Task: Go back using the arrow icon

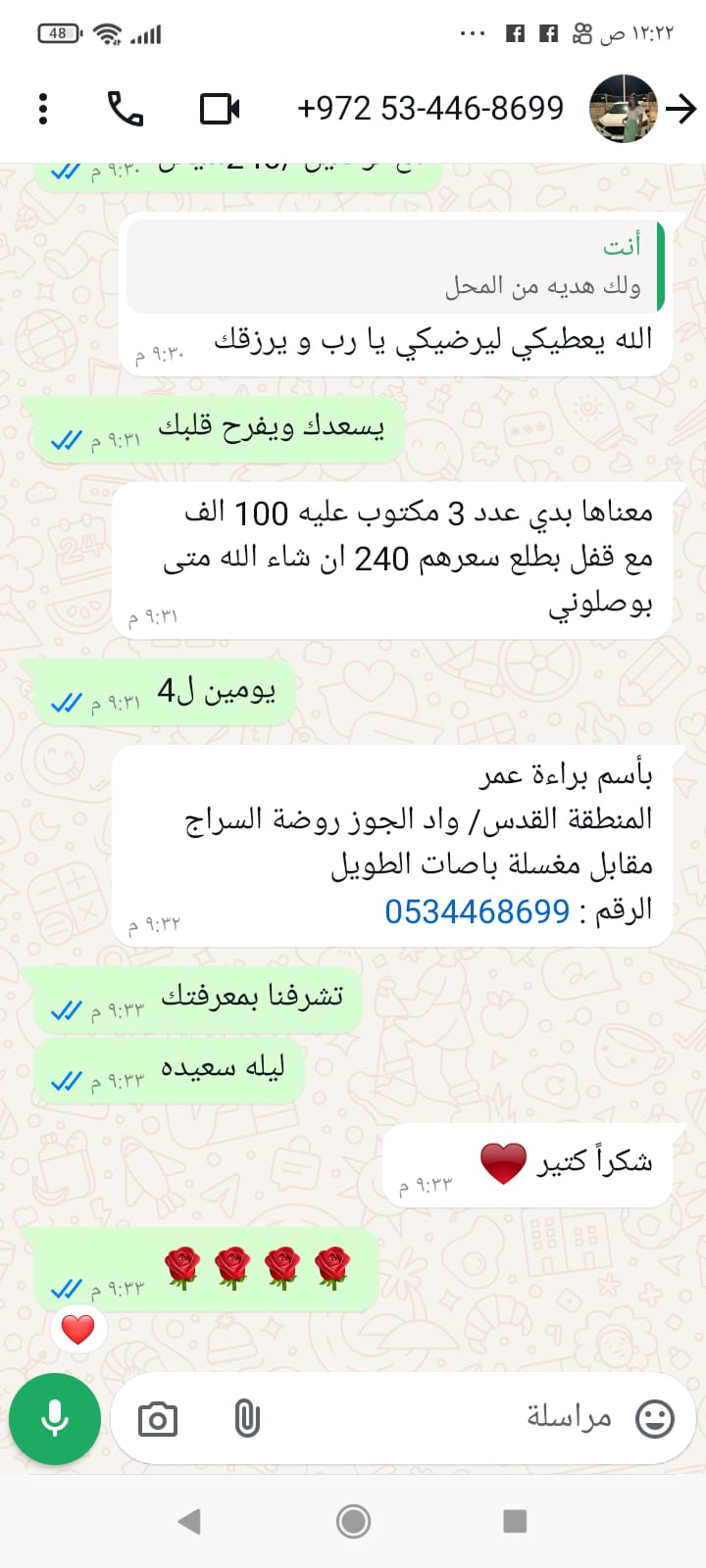Action: (681, 109)
